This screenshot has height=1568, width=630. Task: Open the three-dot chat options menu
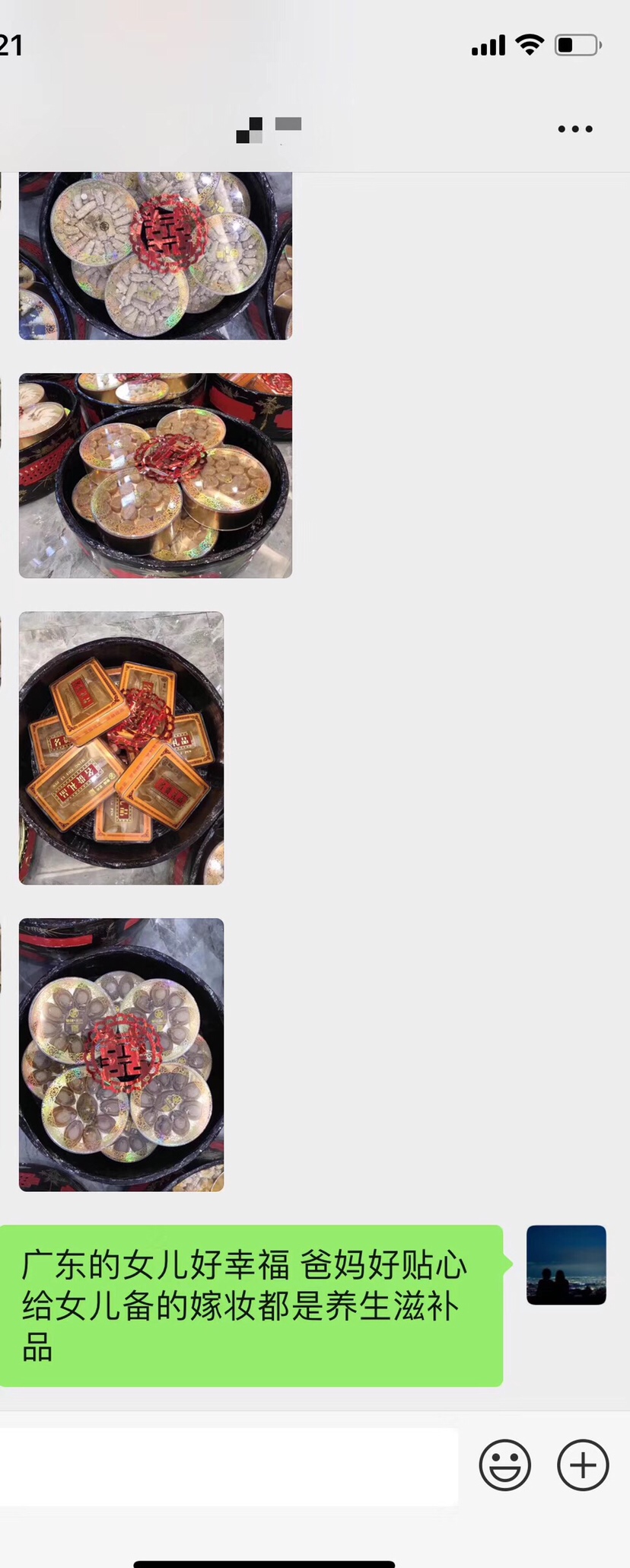coord(574,129)
